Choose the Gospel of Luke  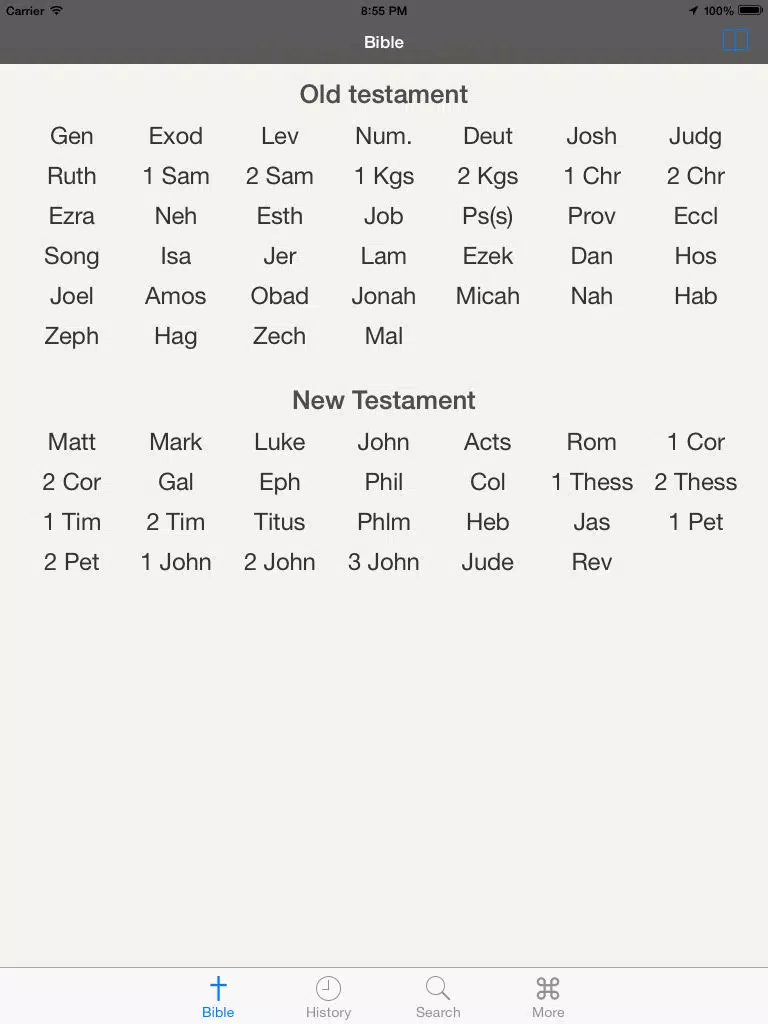pyautogui.click(x=280, y=442)
